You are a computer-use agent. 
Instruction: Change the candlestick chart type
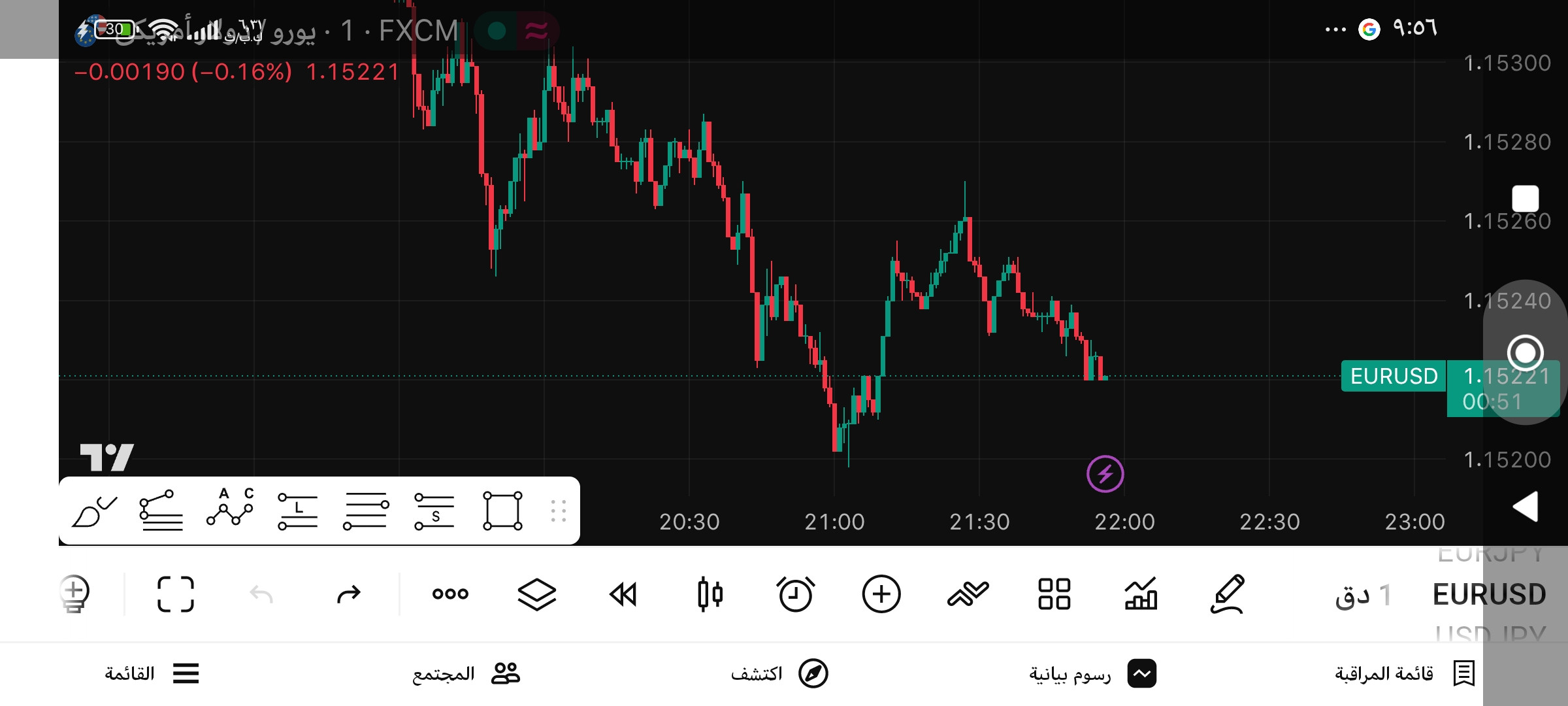(710, 594)
